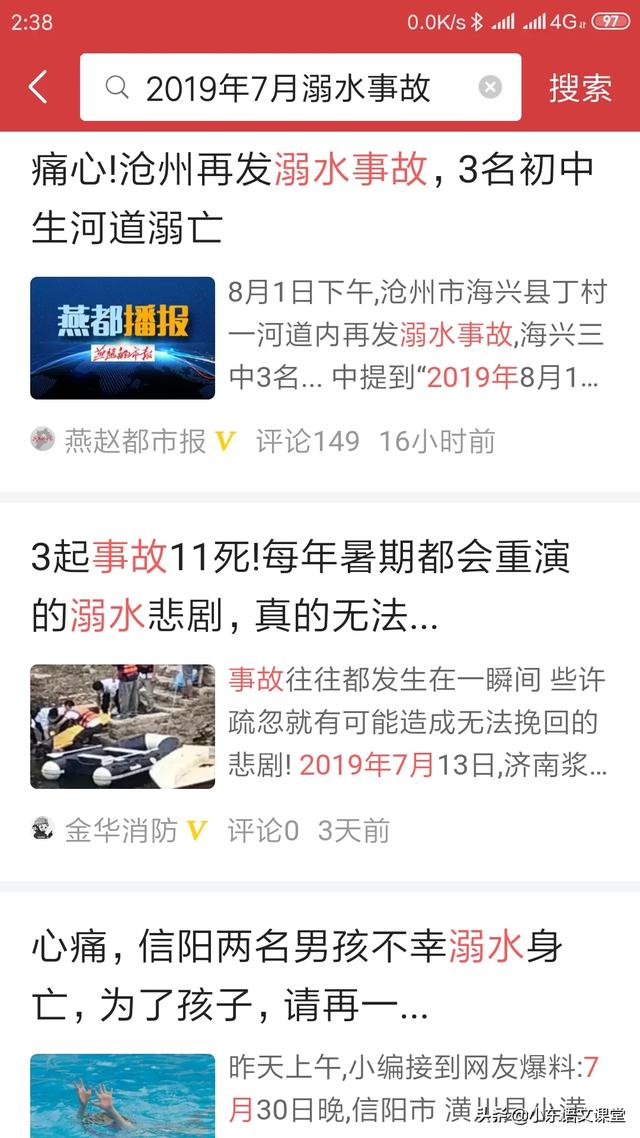Open the 燕都播报 article thumbnail
Image resolution: width=640 pixels, height=1138 pixels.
123,338
